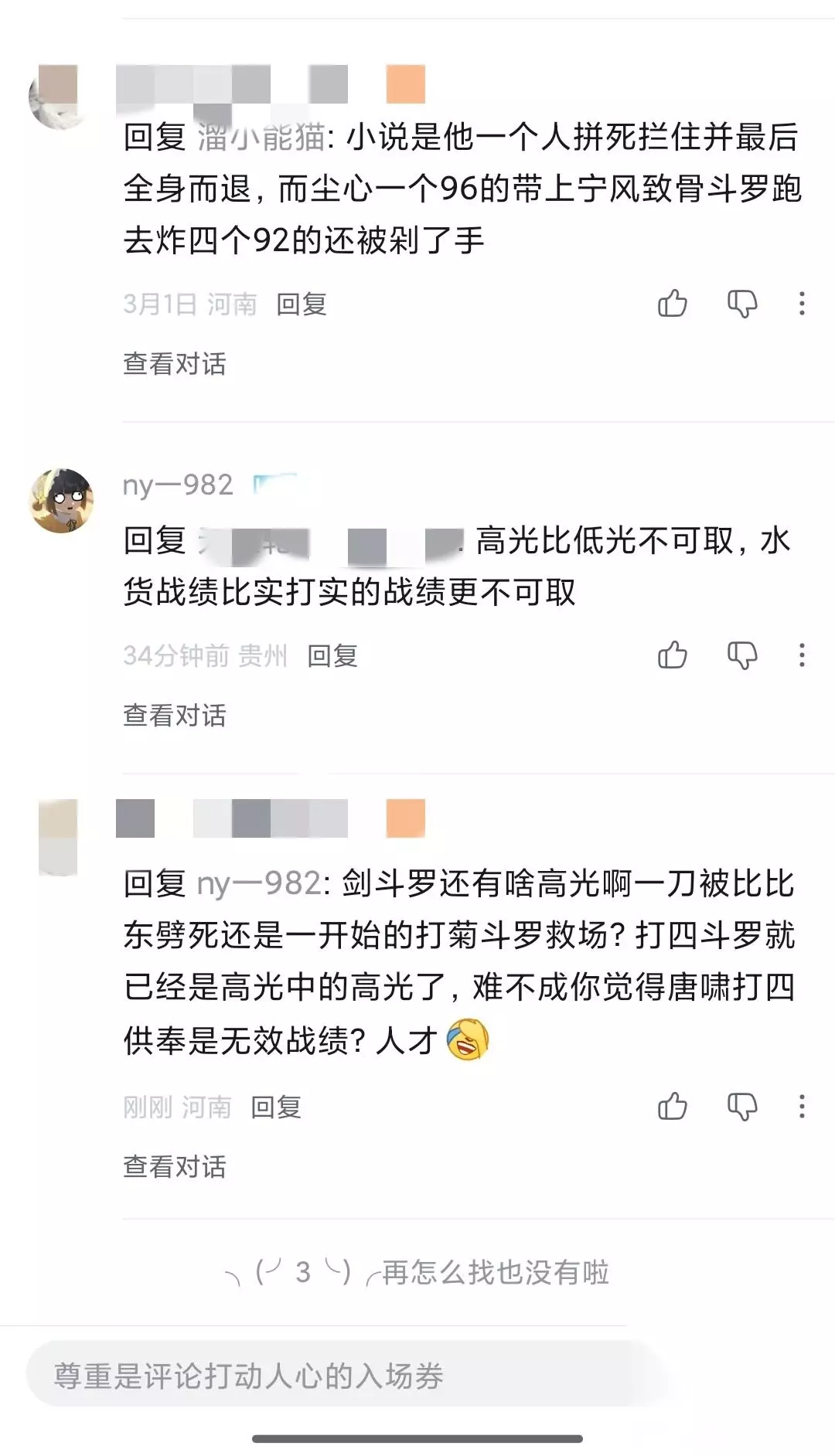Like the 3月1日 河南 comment

(x=672, y=304)
